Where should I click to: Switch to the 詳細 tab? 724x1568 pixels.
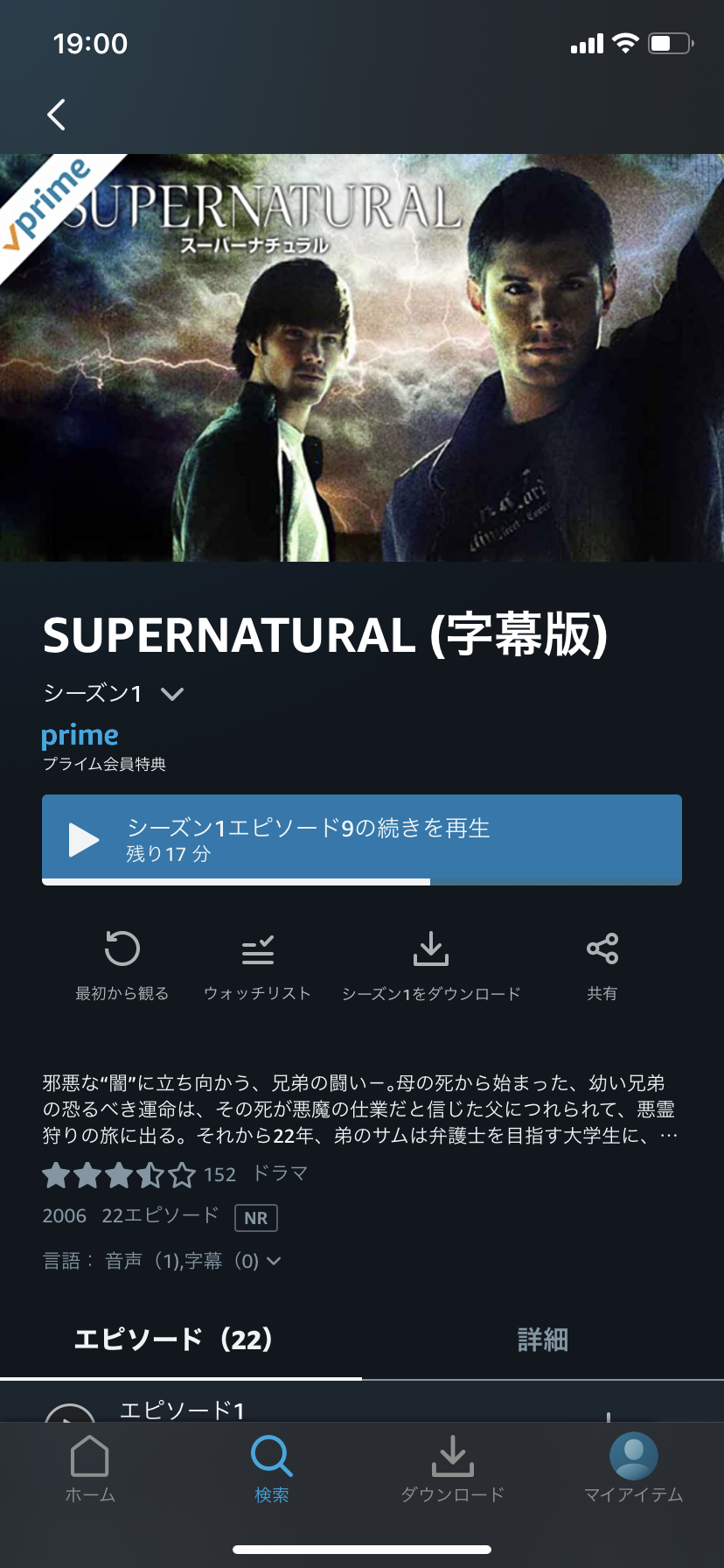[542, 1340]
